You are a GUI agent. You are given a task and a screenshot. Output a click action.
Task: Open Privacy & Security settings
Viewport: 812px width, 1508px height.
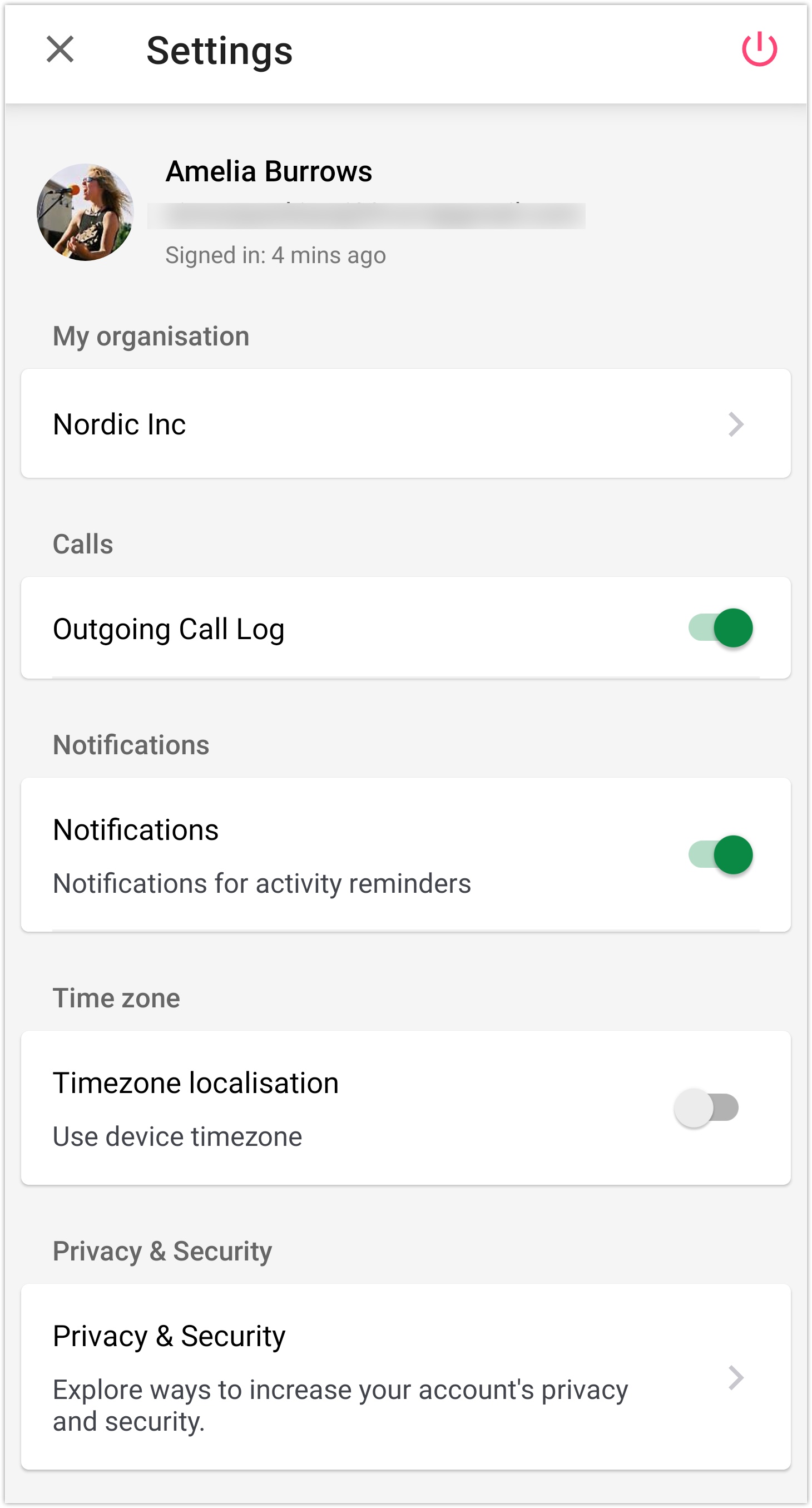[x=405, y=1377]
